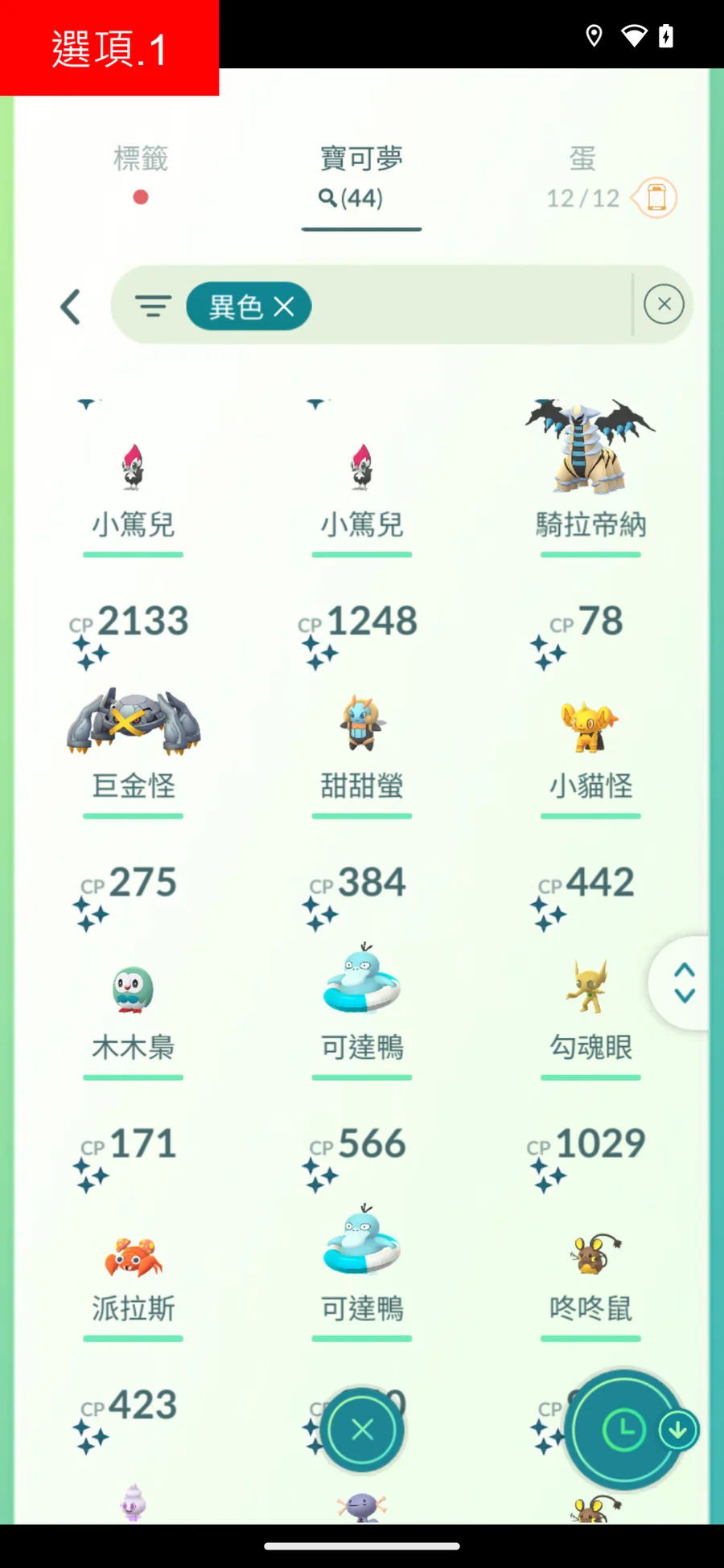Tap the fast scroll handle with up/down arrows

coord(684,983)
